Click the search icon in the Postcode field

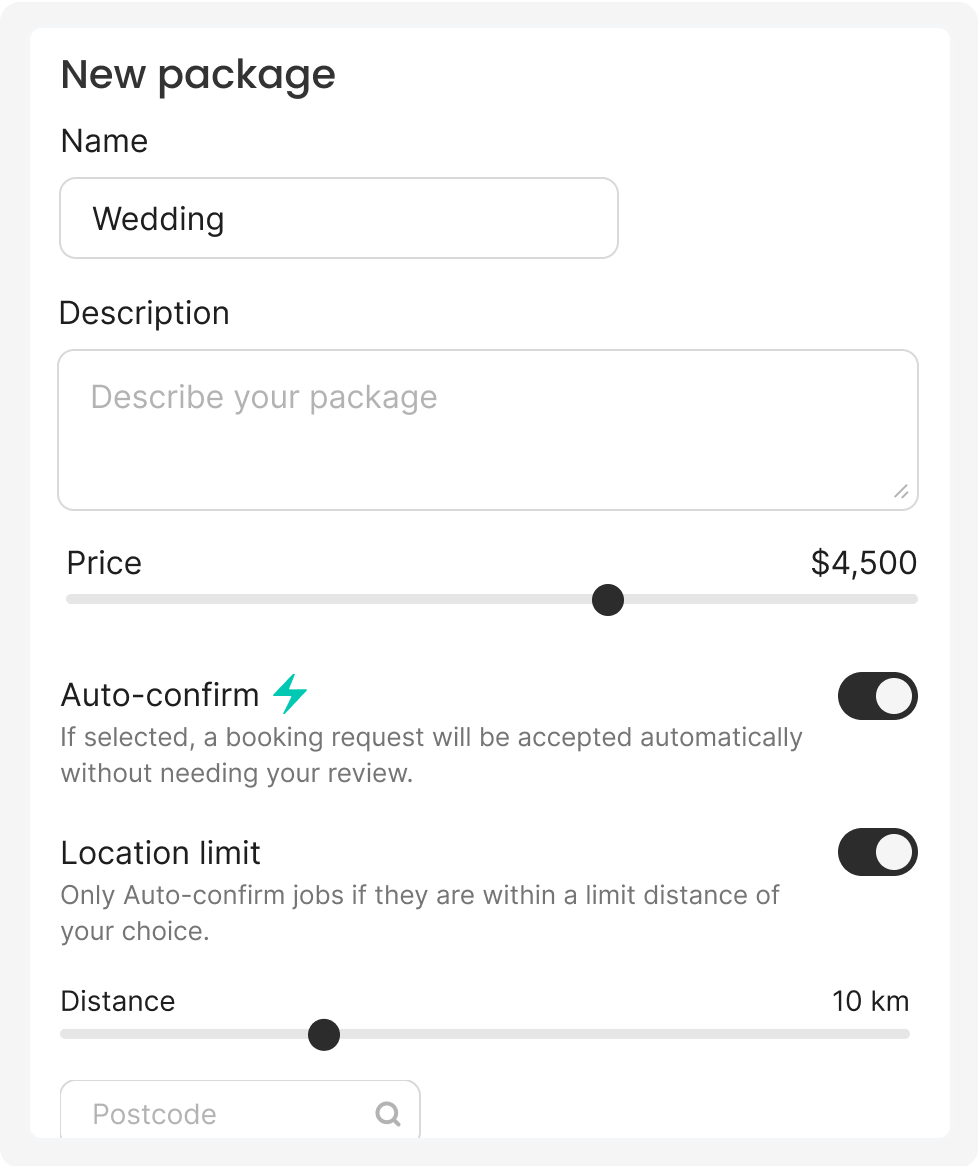[x=388, y=1113]
